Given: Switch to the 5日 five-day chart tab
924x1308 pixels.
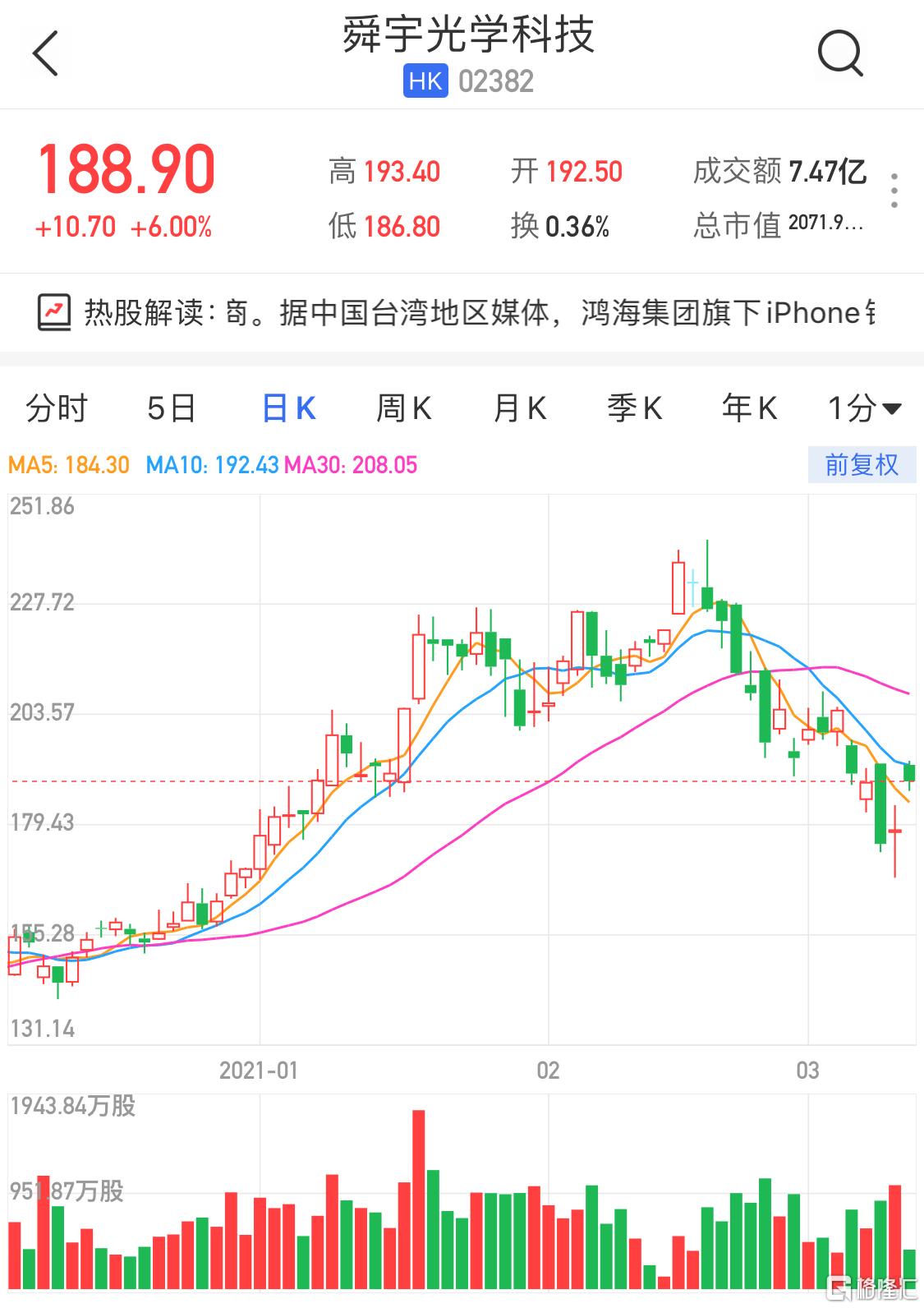Looking at the screenshot, I should 171,408.
